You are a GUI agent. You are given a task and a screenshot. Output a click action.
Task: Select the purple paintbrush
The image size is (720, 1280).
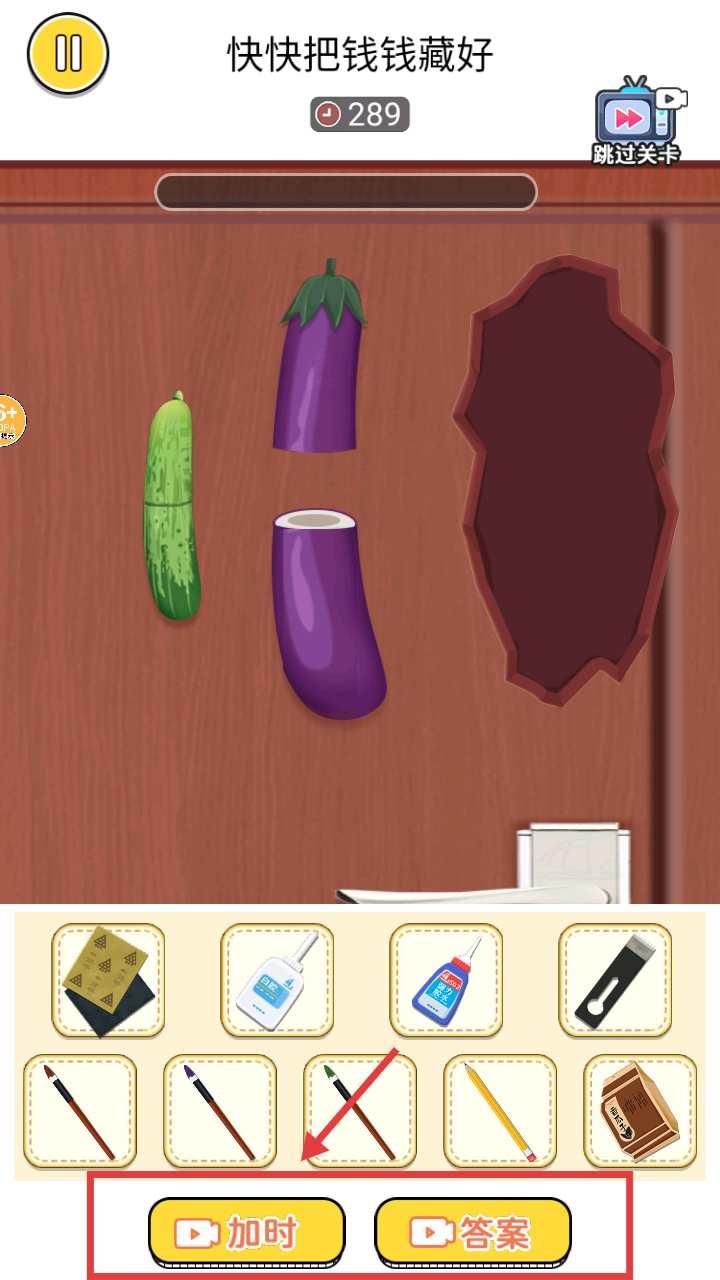pos(220,1111)
